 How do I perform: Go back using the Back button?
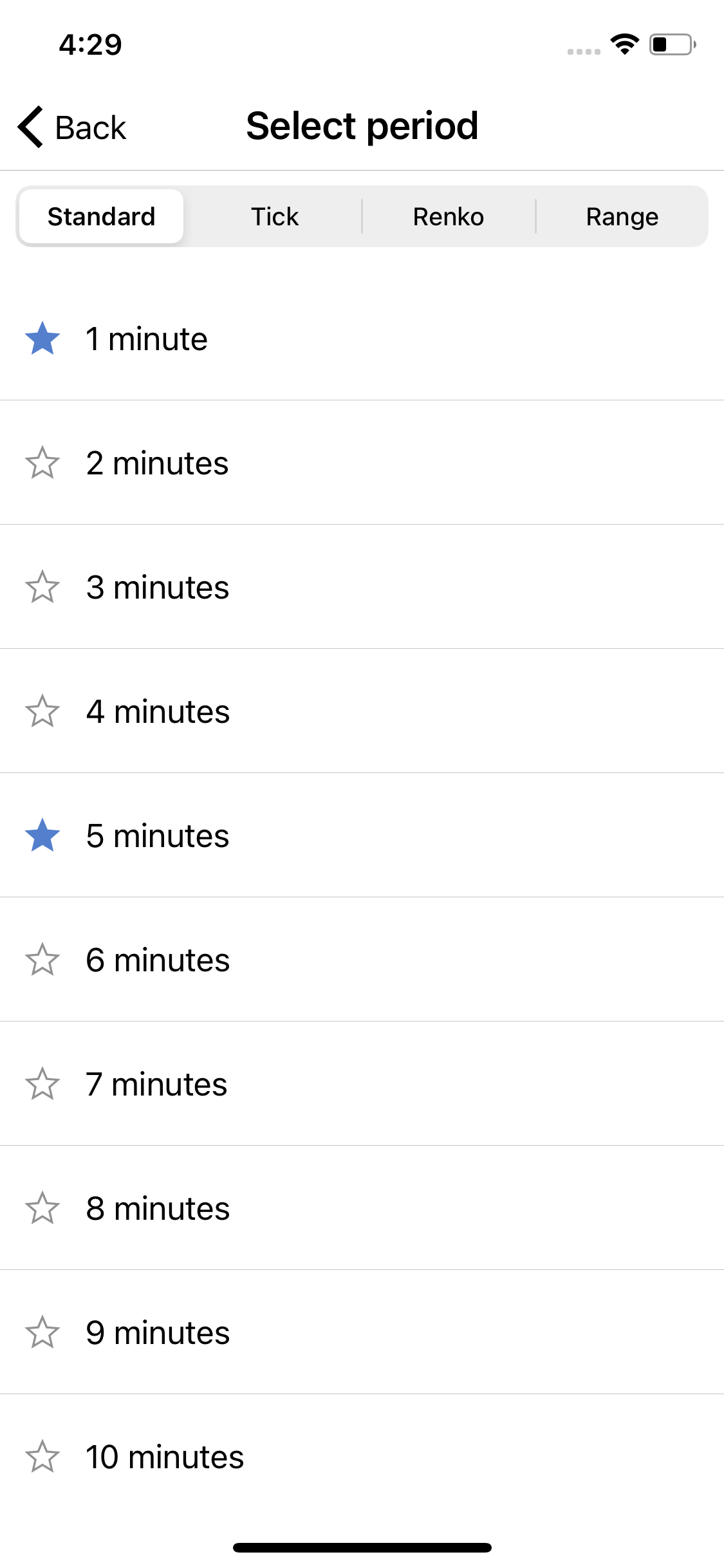pos(72,127)
